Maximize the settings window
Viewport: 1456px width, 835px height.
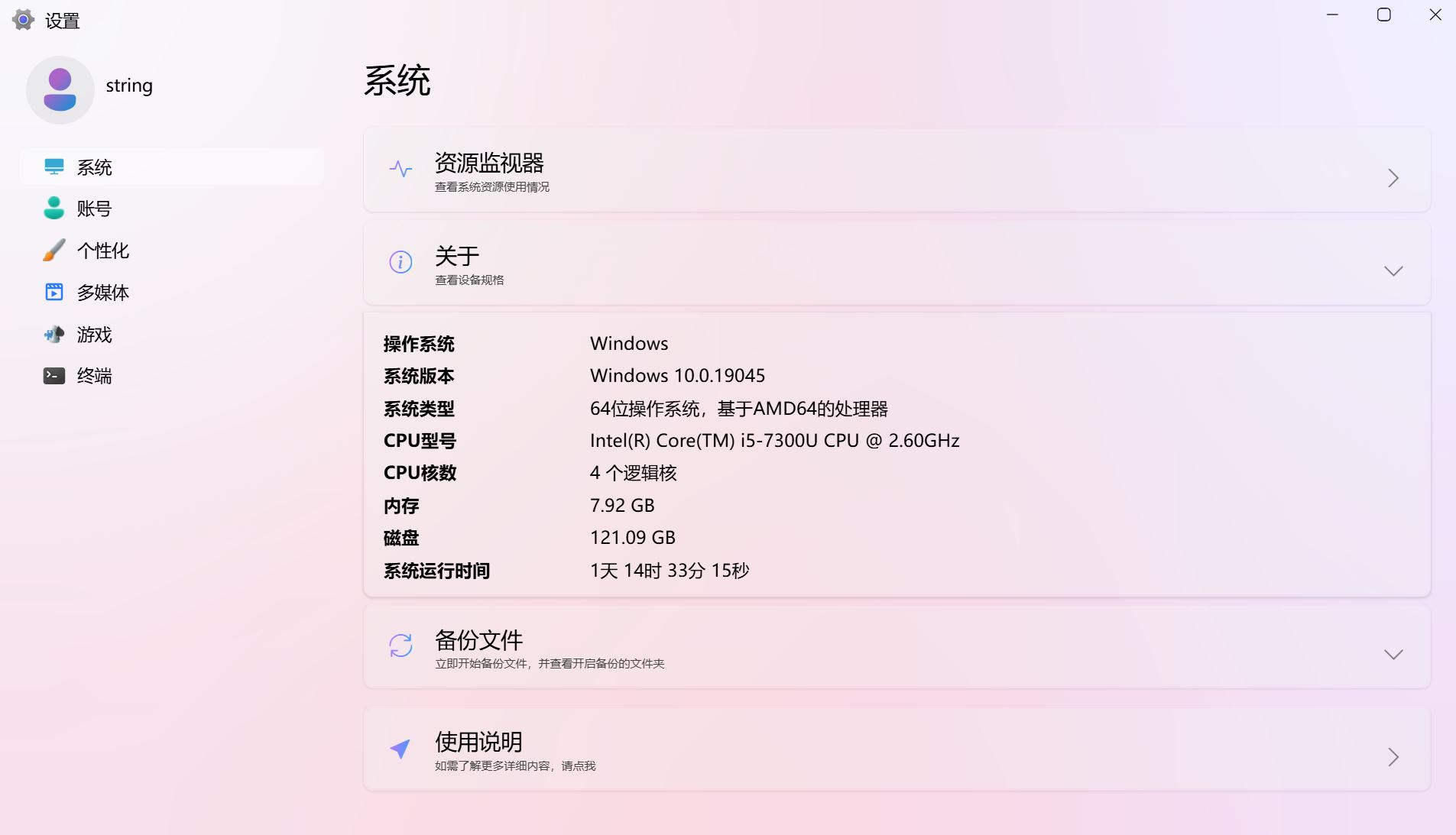(x=1383, y=15)
